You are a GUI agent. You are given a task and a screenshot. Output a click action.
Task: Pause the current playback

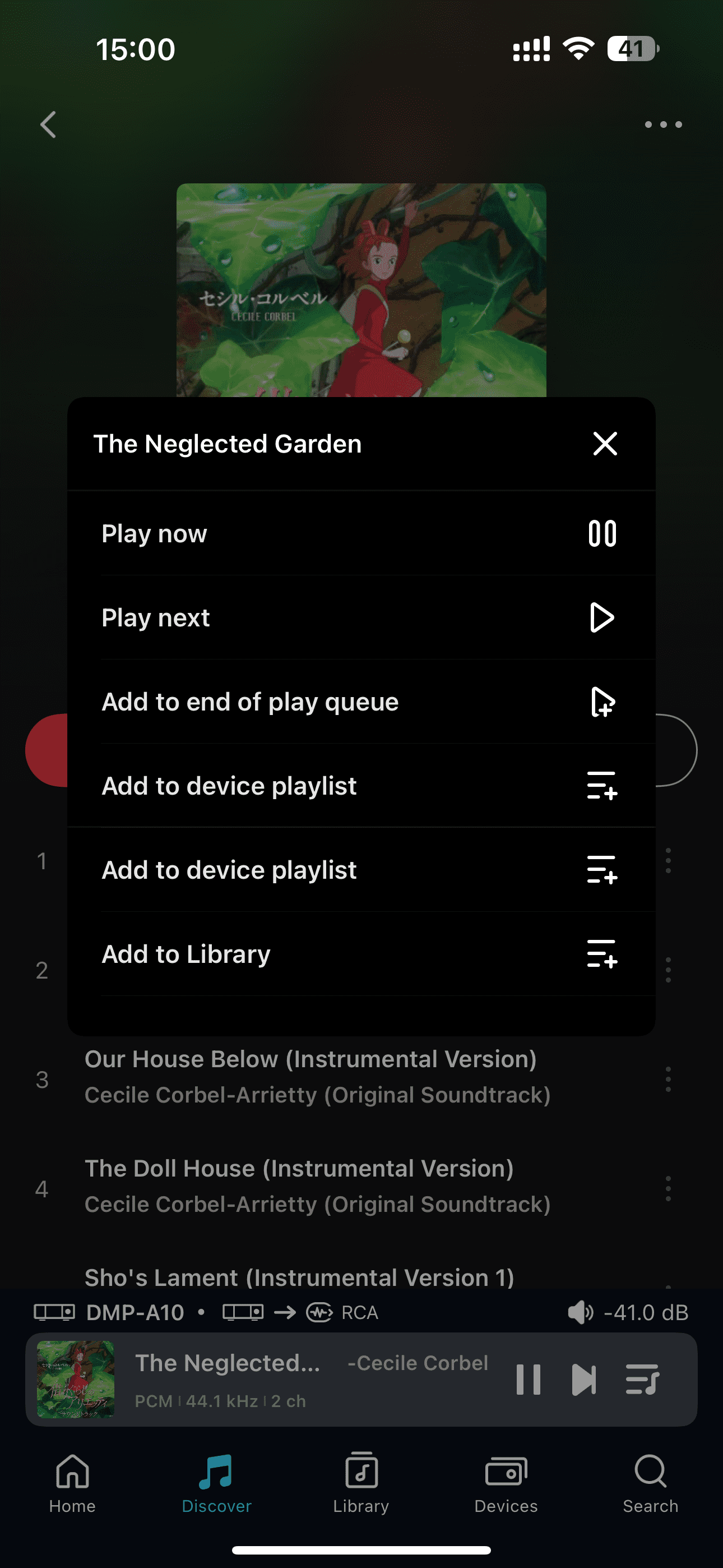tap(529, 1380)
